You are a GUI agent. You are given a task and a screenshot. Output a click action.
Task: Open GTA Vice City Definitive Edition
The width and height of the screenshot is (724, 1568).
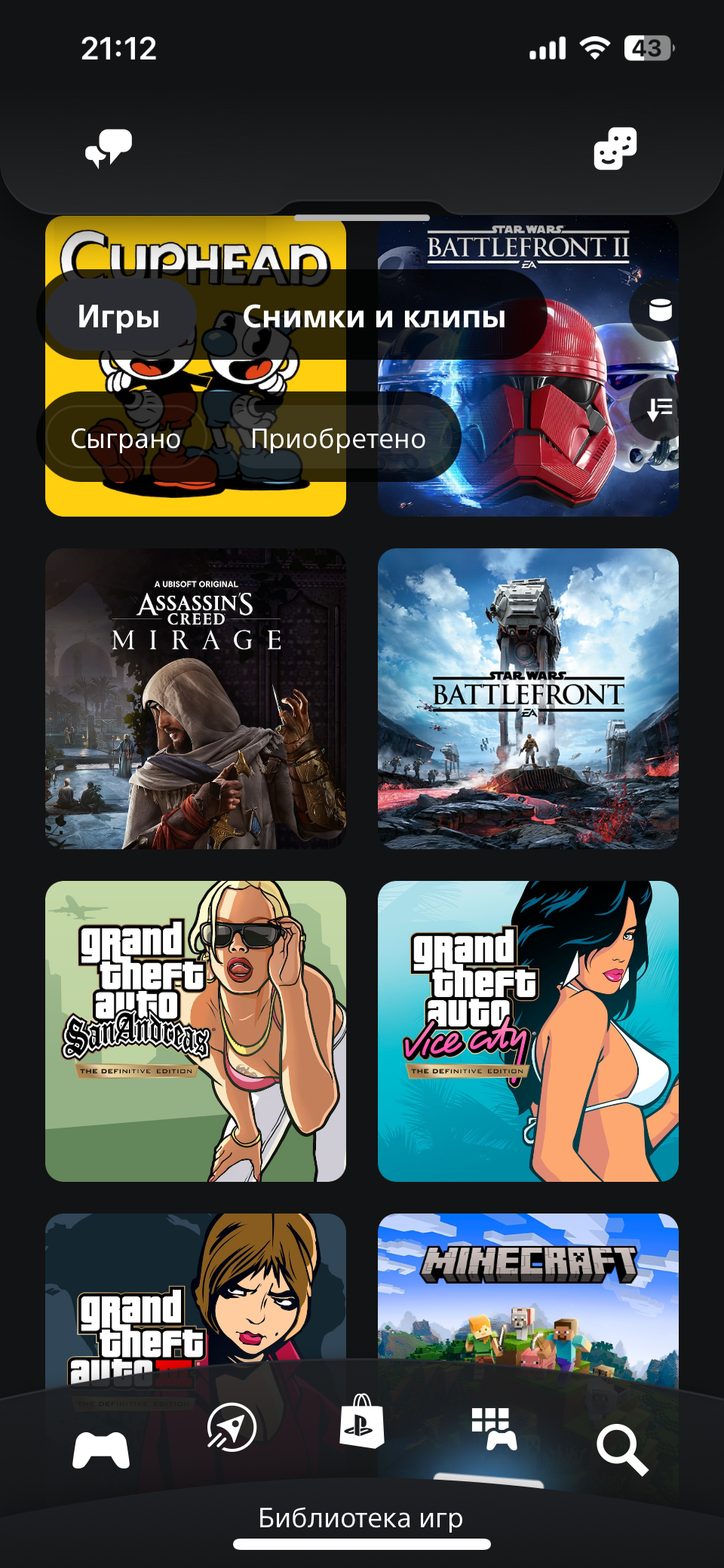point(528,1031)
